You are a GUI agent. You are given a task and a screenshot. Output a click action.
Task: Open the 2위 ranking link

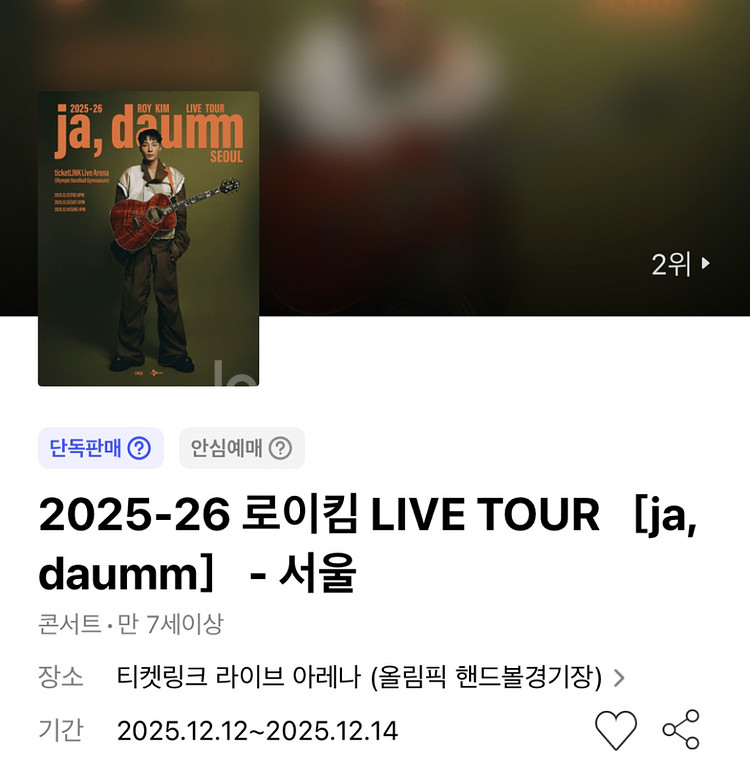click(680, 264)
